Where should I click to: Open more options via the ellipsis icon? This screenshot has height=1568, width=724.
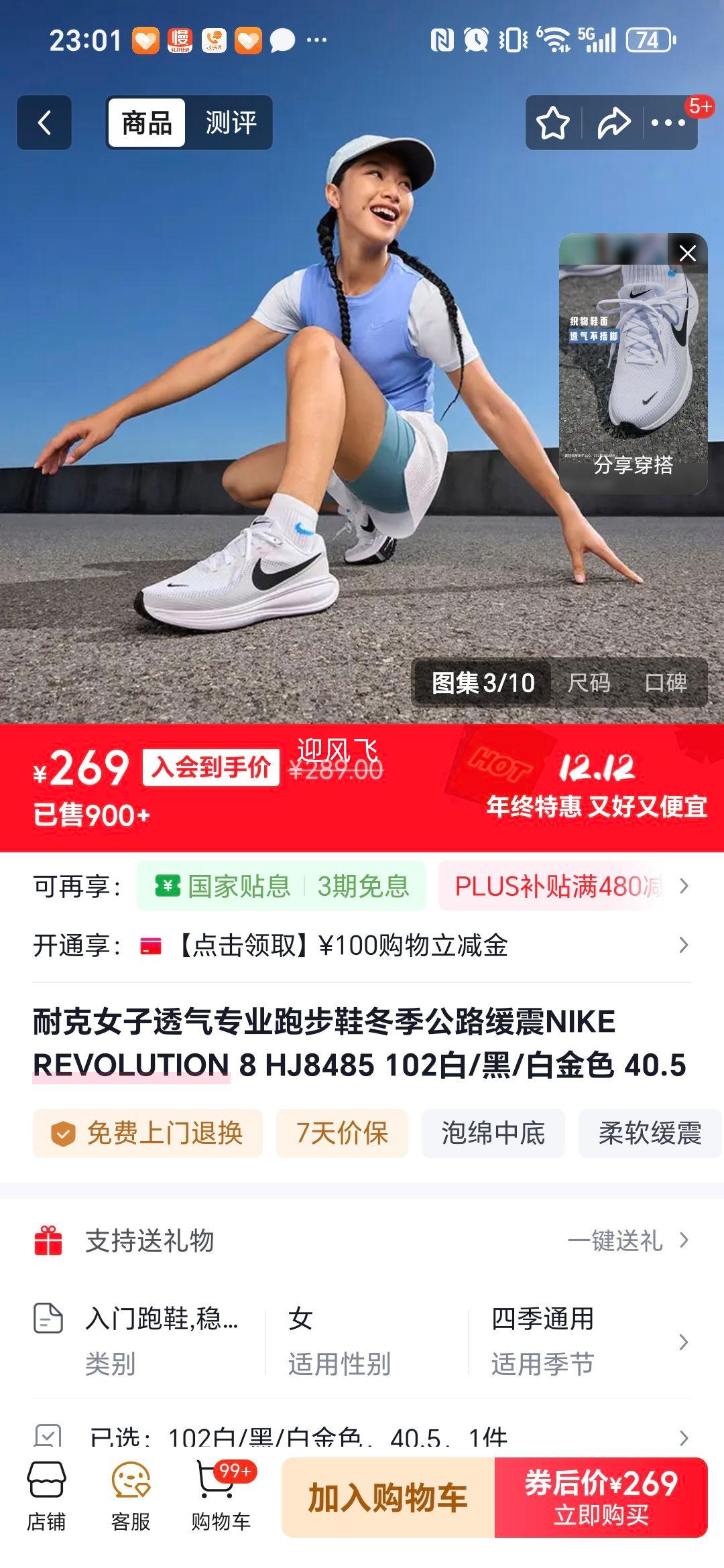[x=667, y=123]
